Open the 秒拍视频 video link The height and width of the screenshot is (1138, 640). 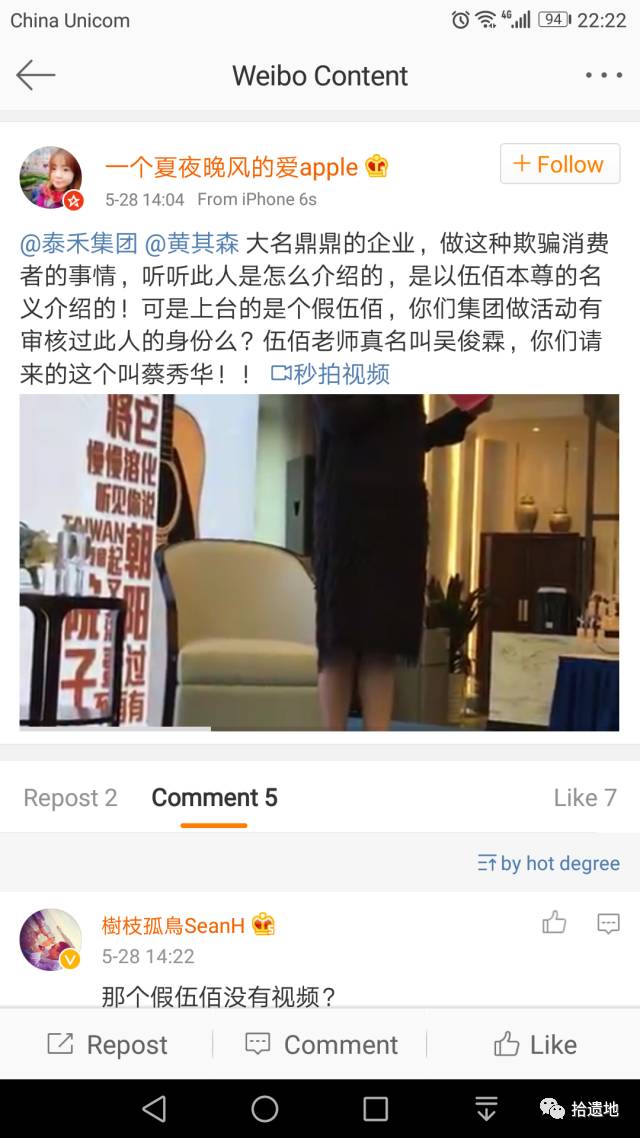pyautogui.click(x=331, y=374)
